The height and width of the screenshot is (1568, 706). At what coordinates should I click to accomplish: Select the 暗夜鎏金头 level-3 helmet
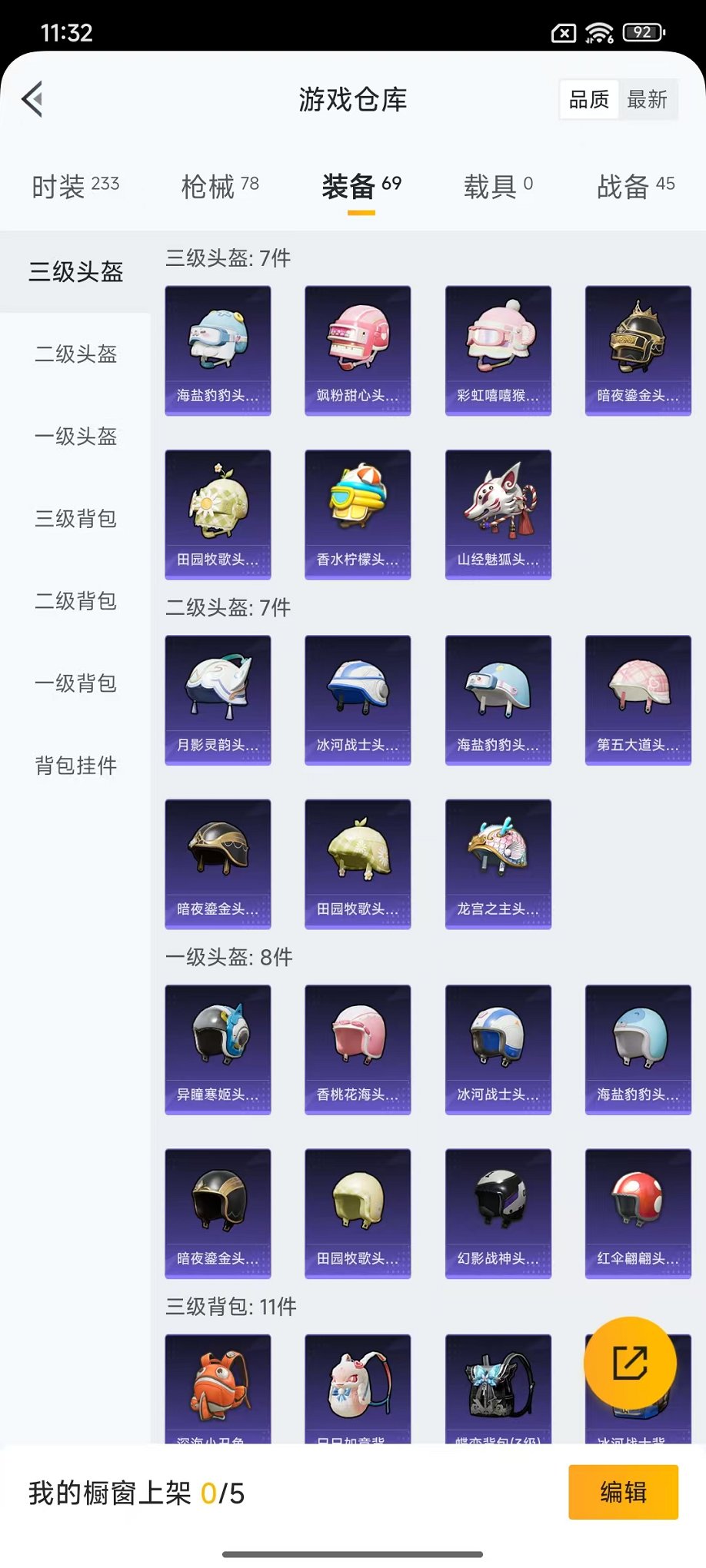point(638,350)
